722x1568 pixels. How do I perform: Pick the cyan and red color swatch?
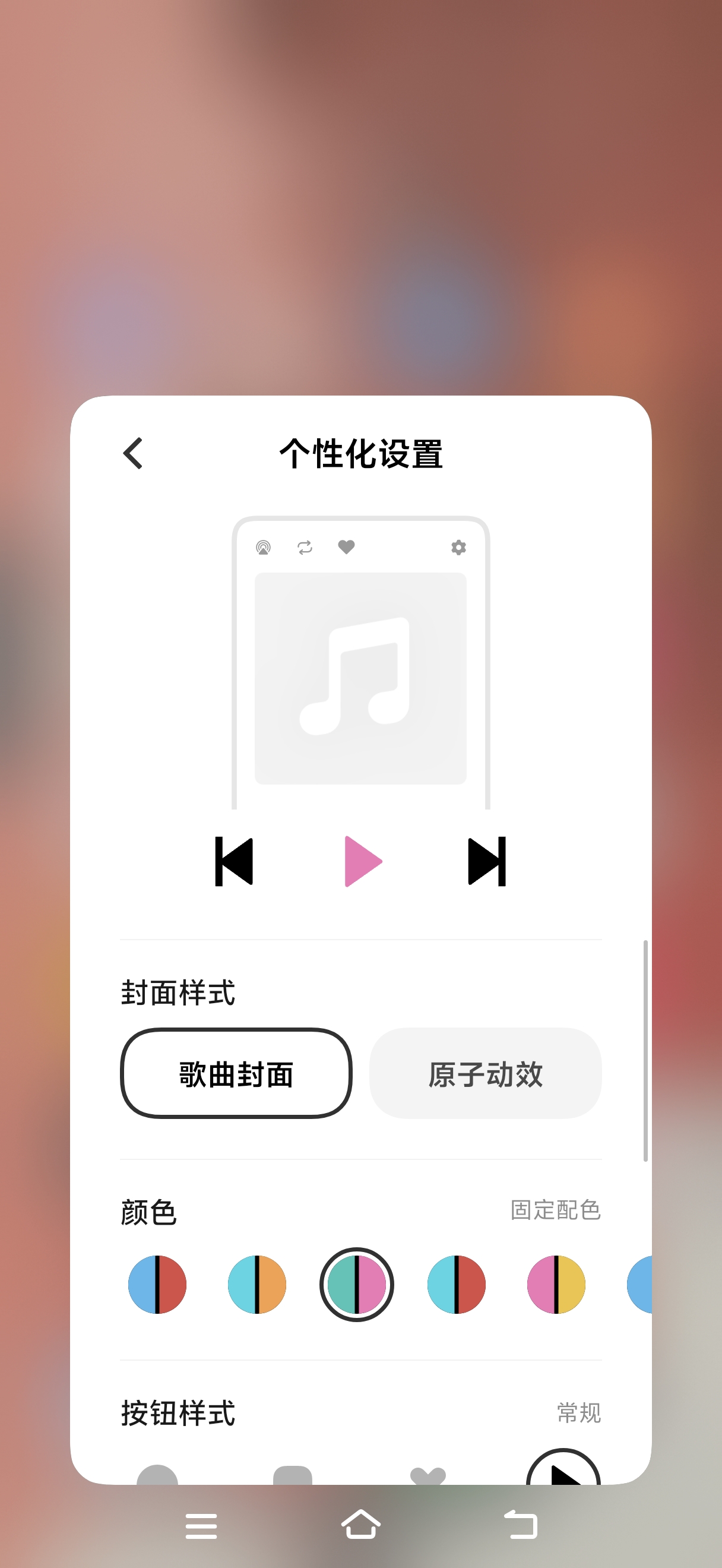pos(456,1284)
